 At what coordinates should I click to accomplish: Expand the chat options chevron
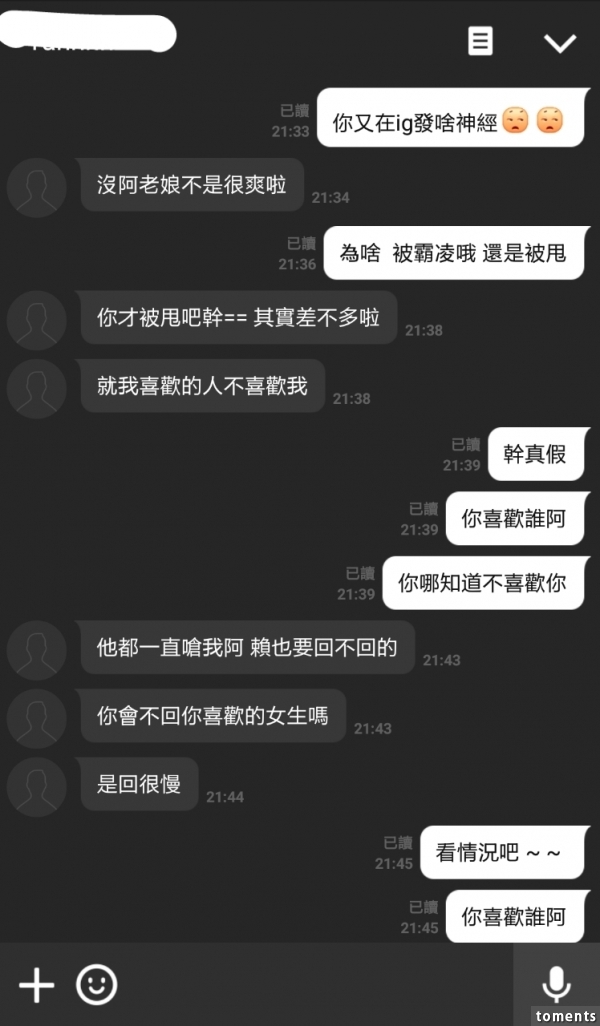click(x=560, y=42)
